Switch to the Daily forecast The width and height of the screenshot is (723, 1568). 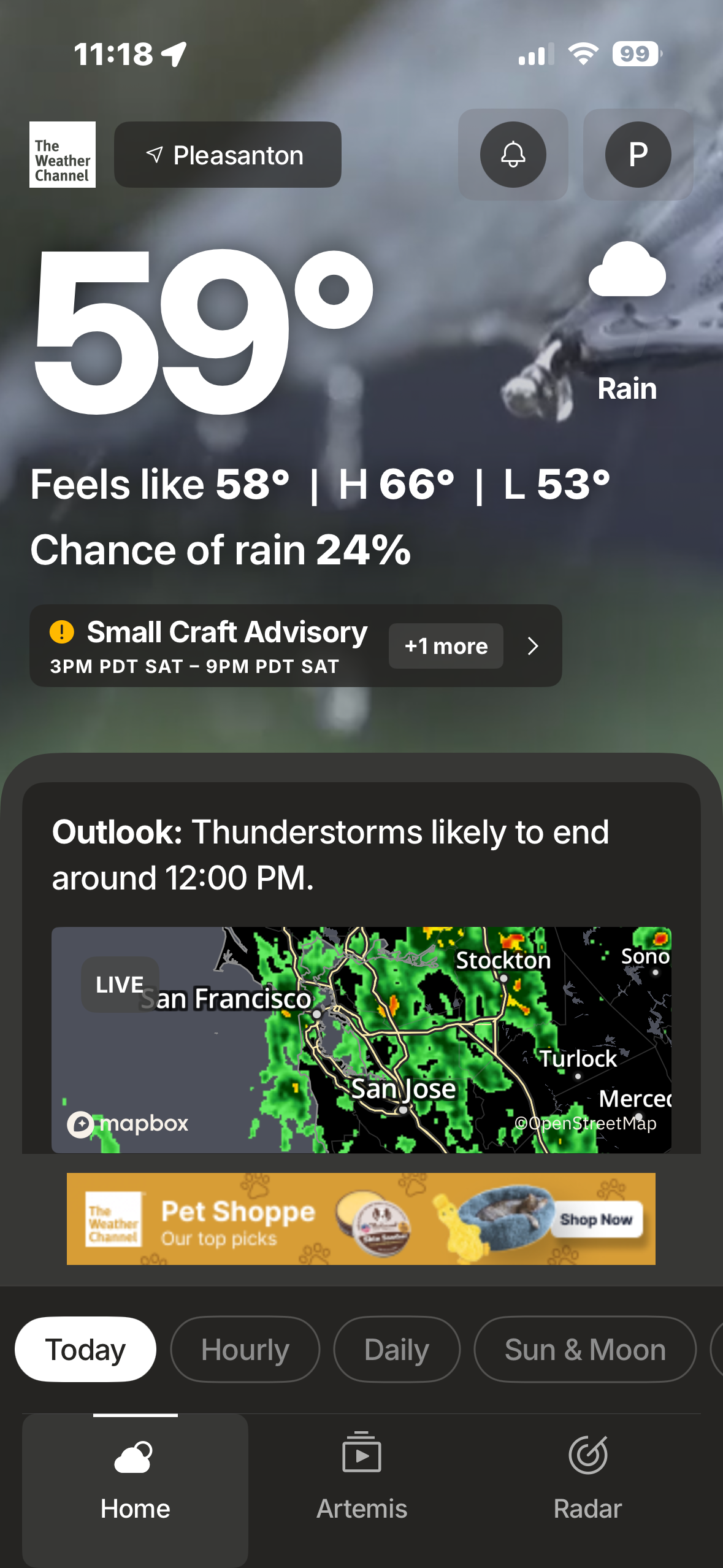click(397, 1349)
